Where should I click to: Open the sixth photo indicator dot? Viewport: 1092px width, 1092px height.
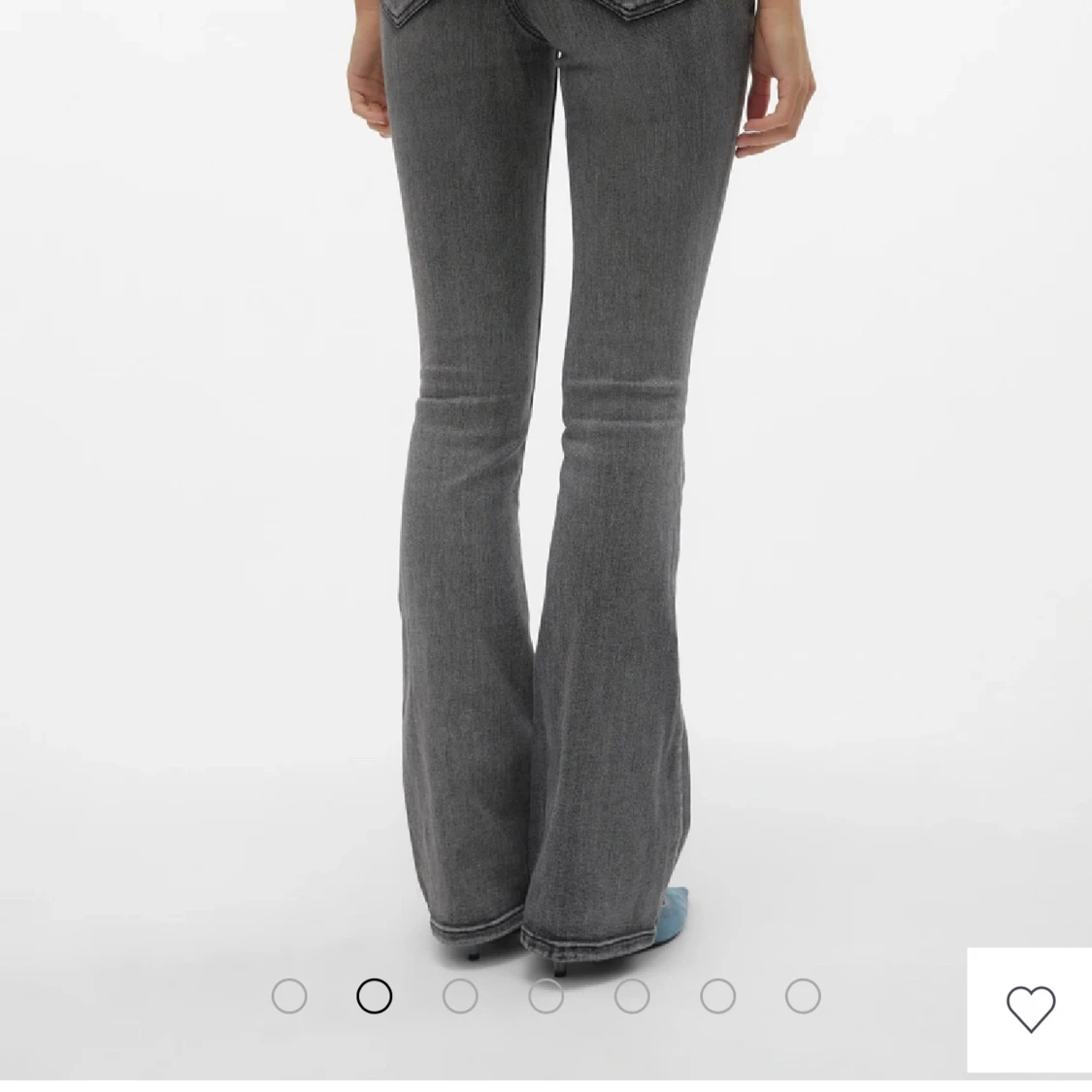click(x=717, y=996)
